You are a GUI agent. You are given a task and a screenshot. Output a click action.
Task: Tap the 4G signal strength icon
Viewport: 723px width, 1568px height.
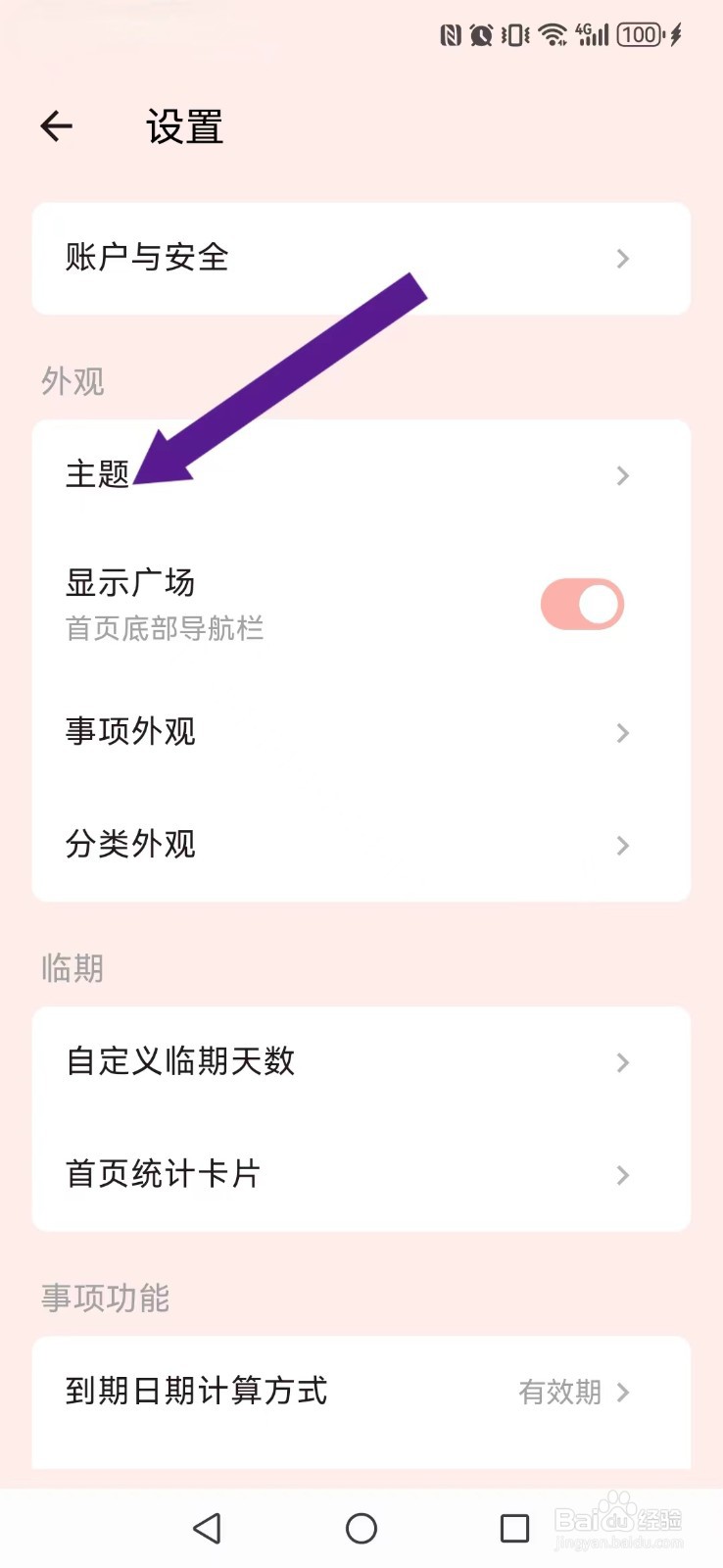pos(591,34)
